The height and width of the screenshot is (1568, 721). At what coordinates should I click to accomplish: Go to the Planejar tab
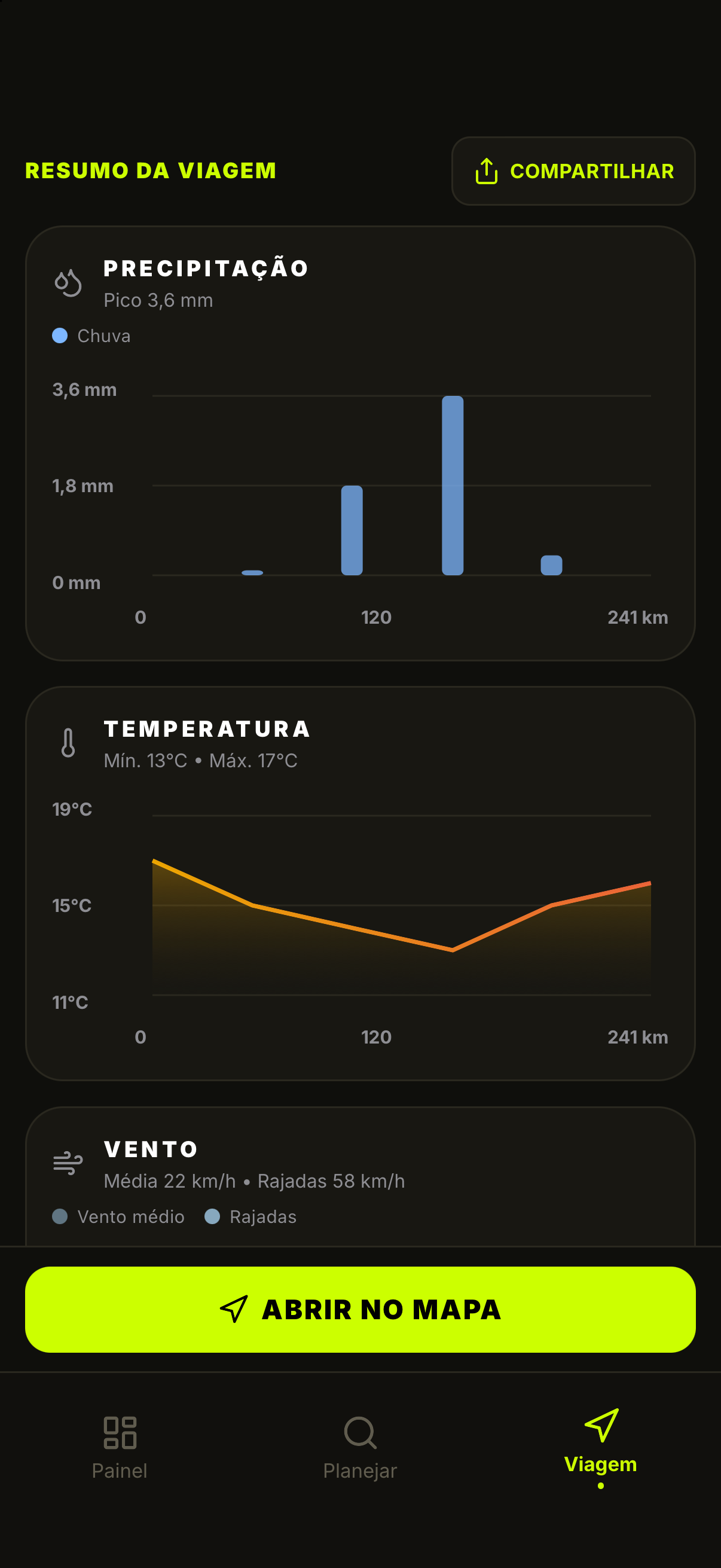360,1448
